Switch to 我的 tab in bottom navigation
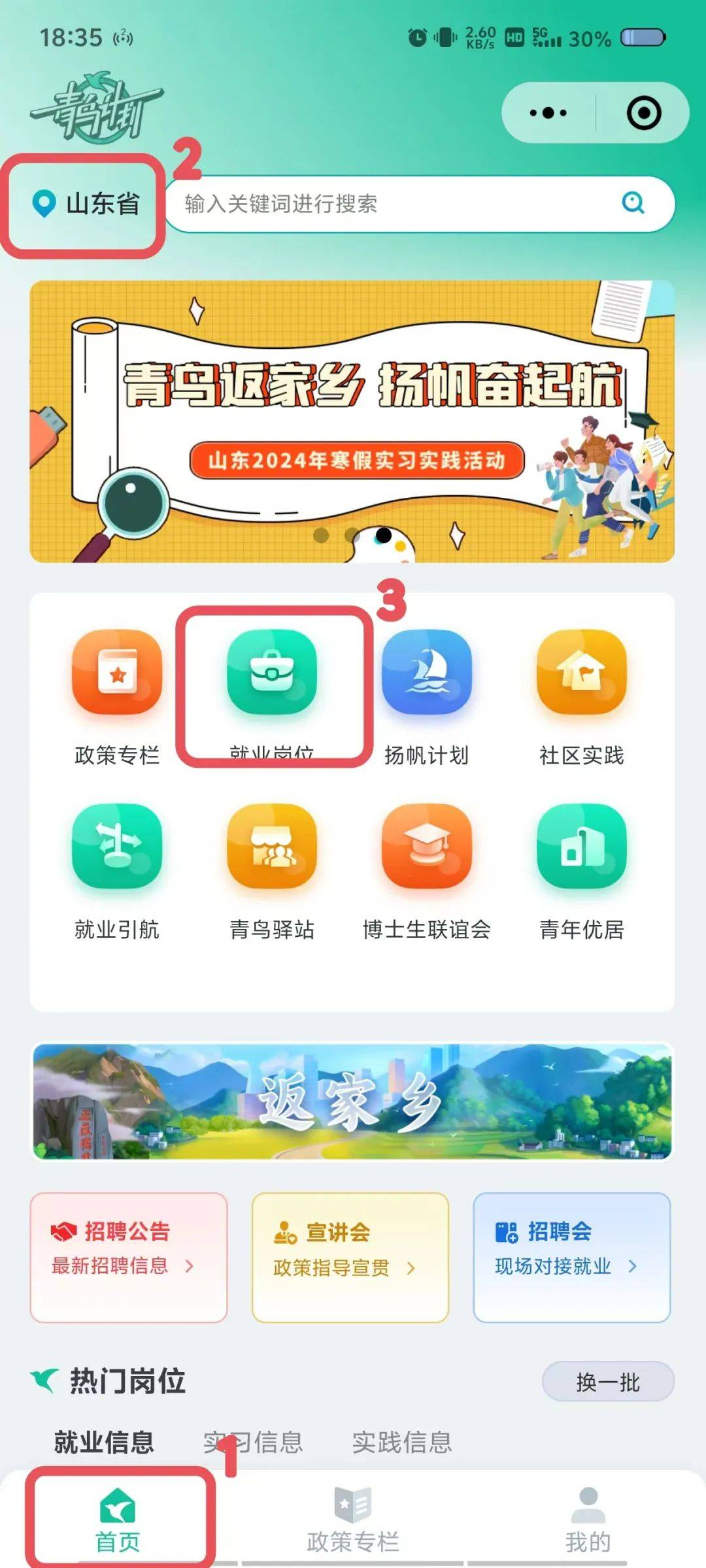The width and height of the screenshot is (706, 1568). (x=588, y=1519)
